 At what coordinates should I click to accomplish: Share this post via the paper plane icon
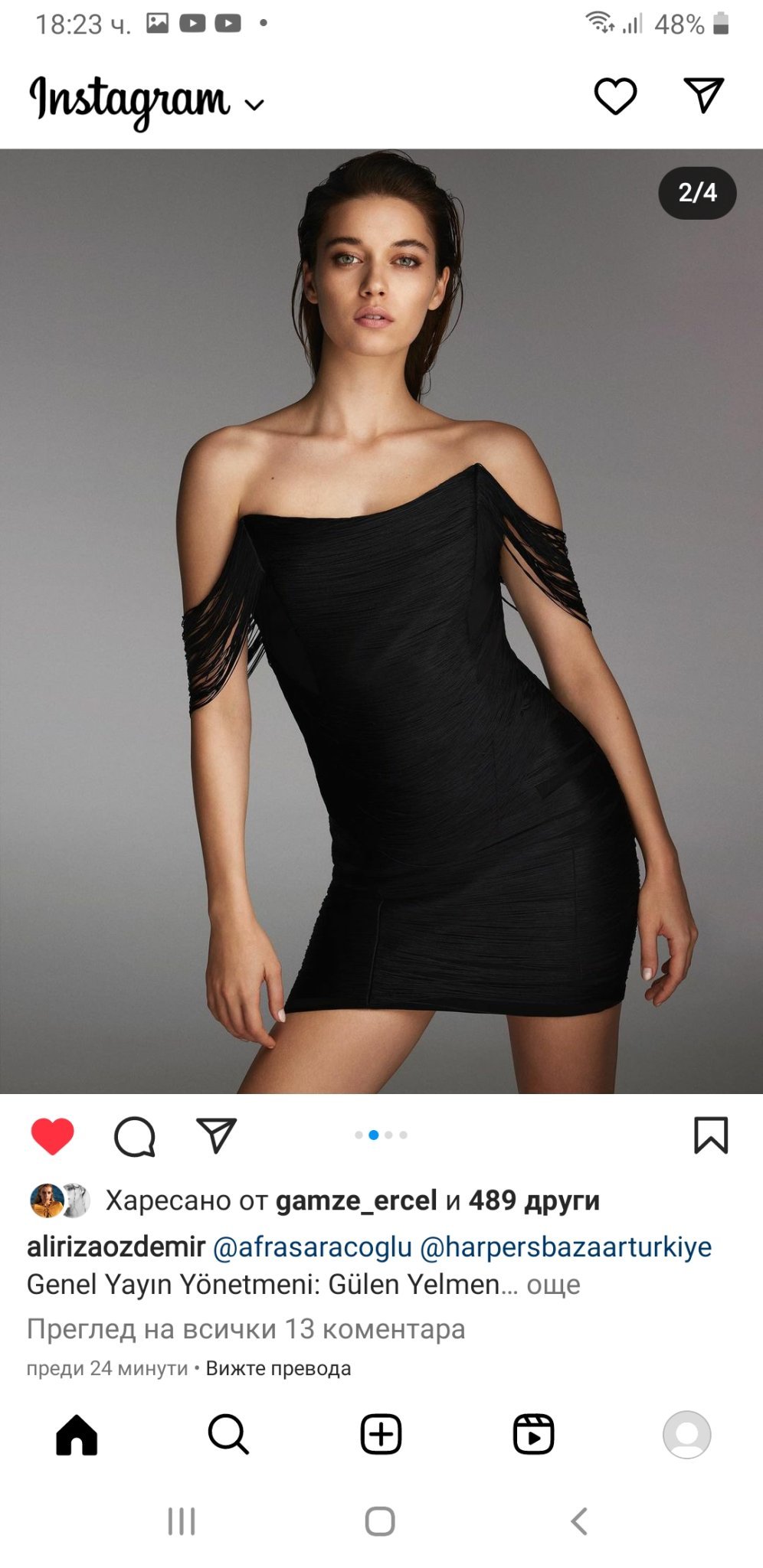pos(217,1135)
